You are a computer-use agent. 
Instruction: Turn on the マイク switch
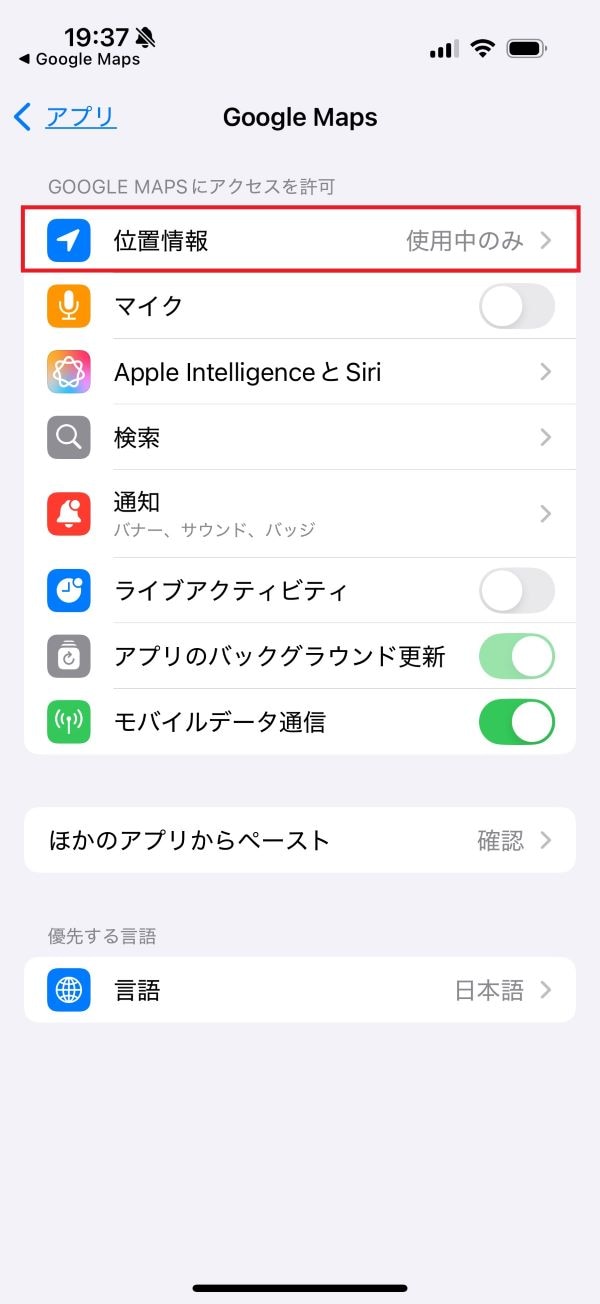pyautogui.click(x=516, y=306)
